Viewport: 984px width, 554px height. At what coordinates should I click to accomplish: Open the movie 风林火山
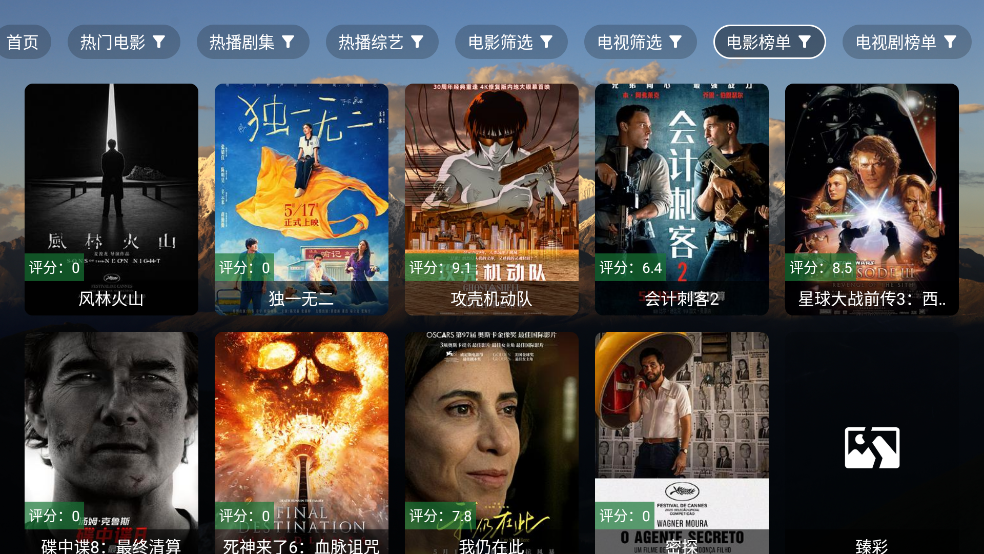coord(111,199)
